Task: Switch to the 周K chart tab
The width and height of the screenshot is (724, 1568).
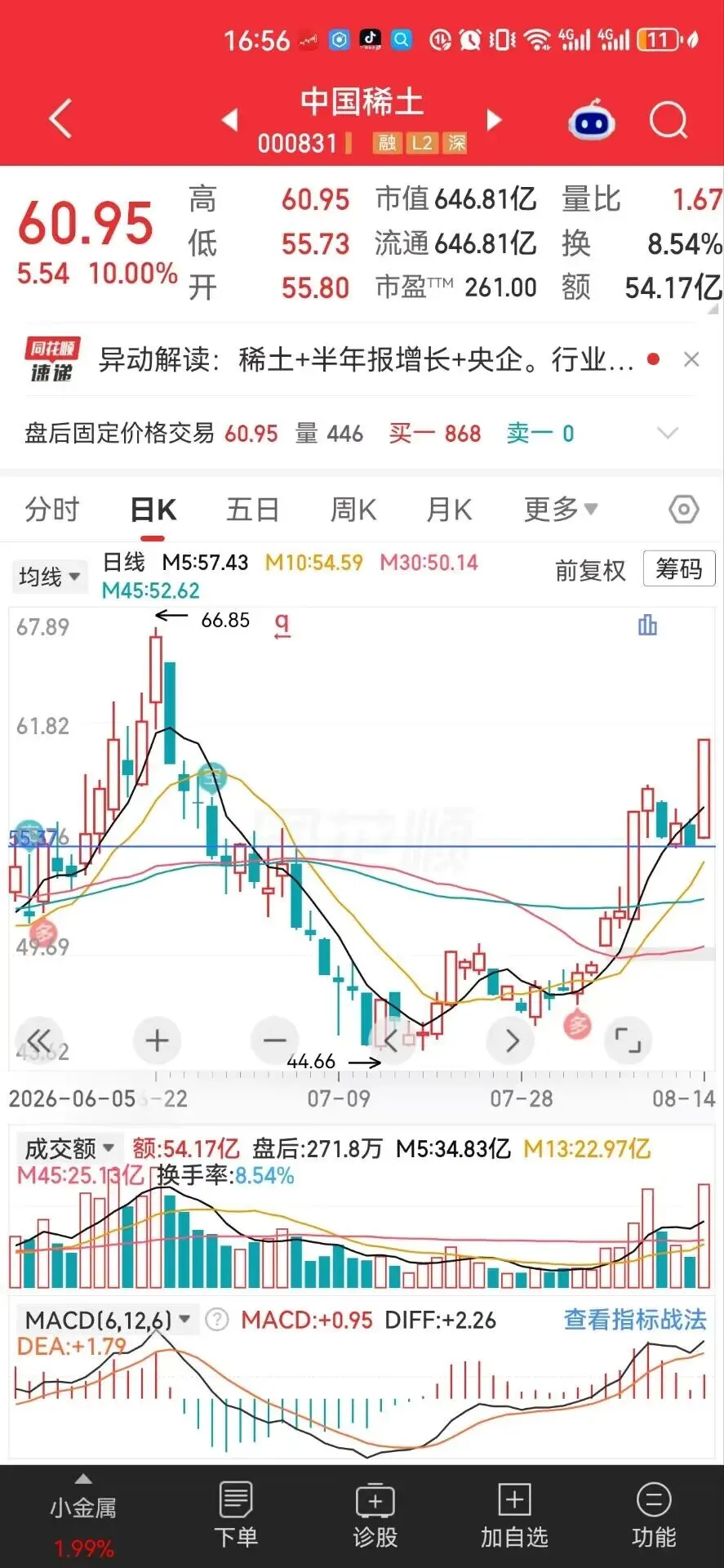Action: [x=353, y=510]
